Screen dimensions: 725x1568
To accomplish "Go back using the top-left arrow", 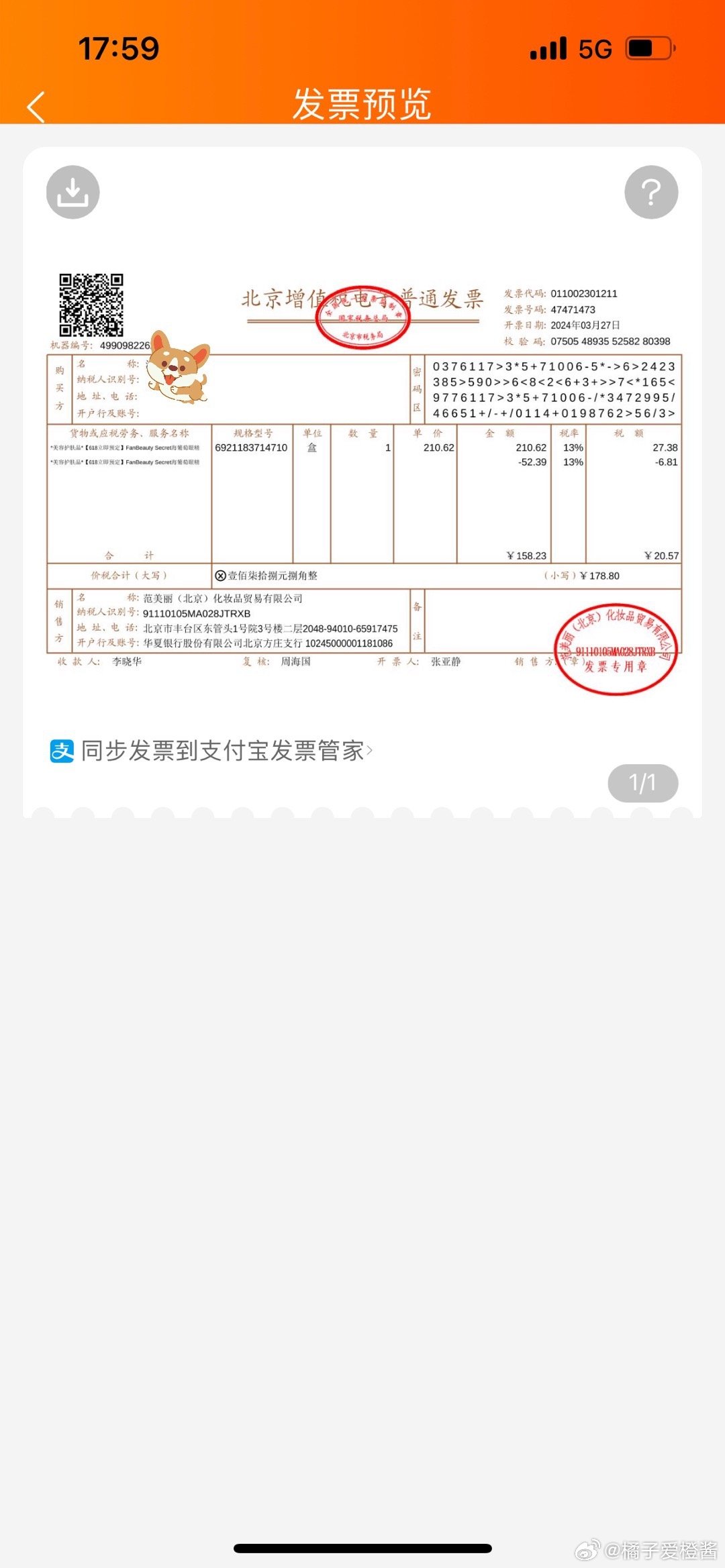I will [36, 107].
